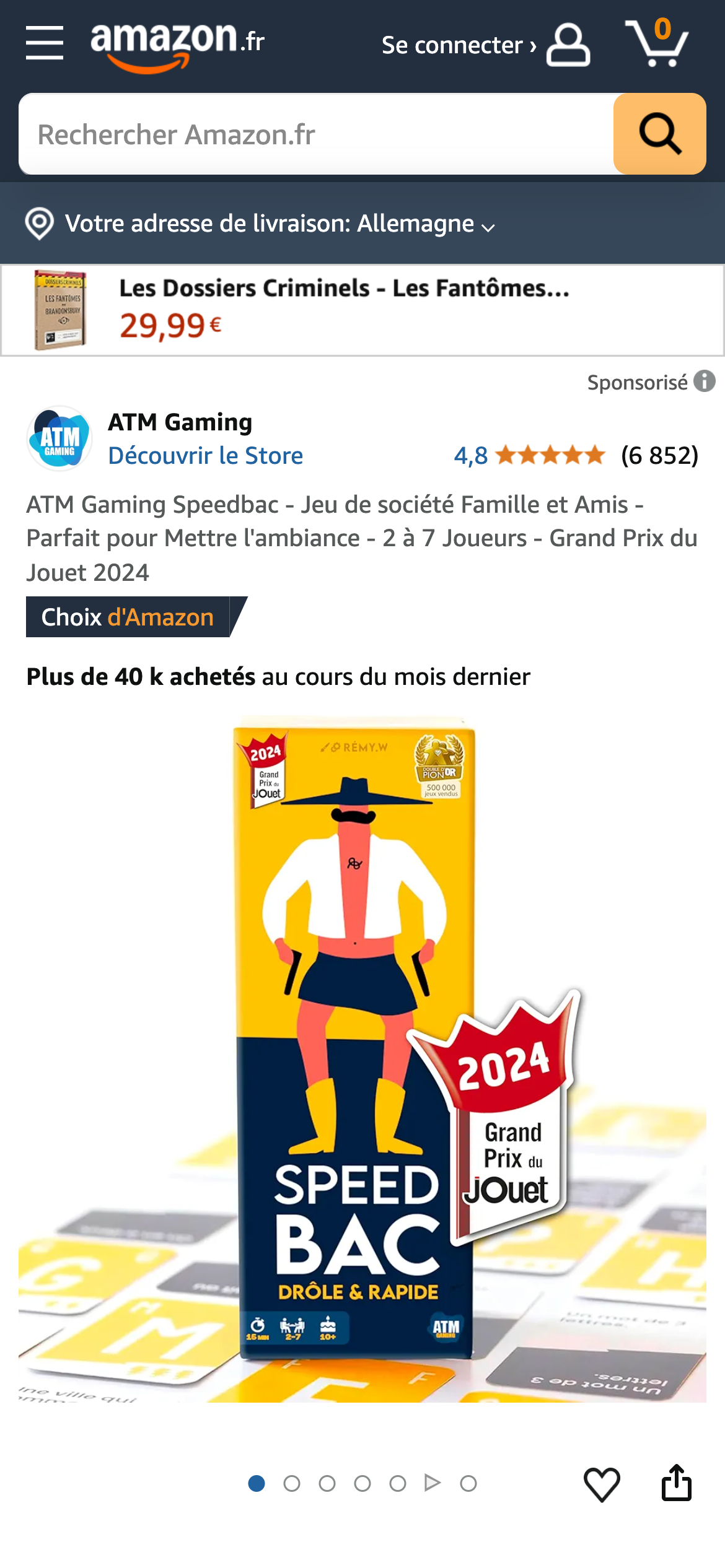Open the hamburger menu
This screenshot has height=1568, width=725.
45,43
